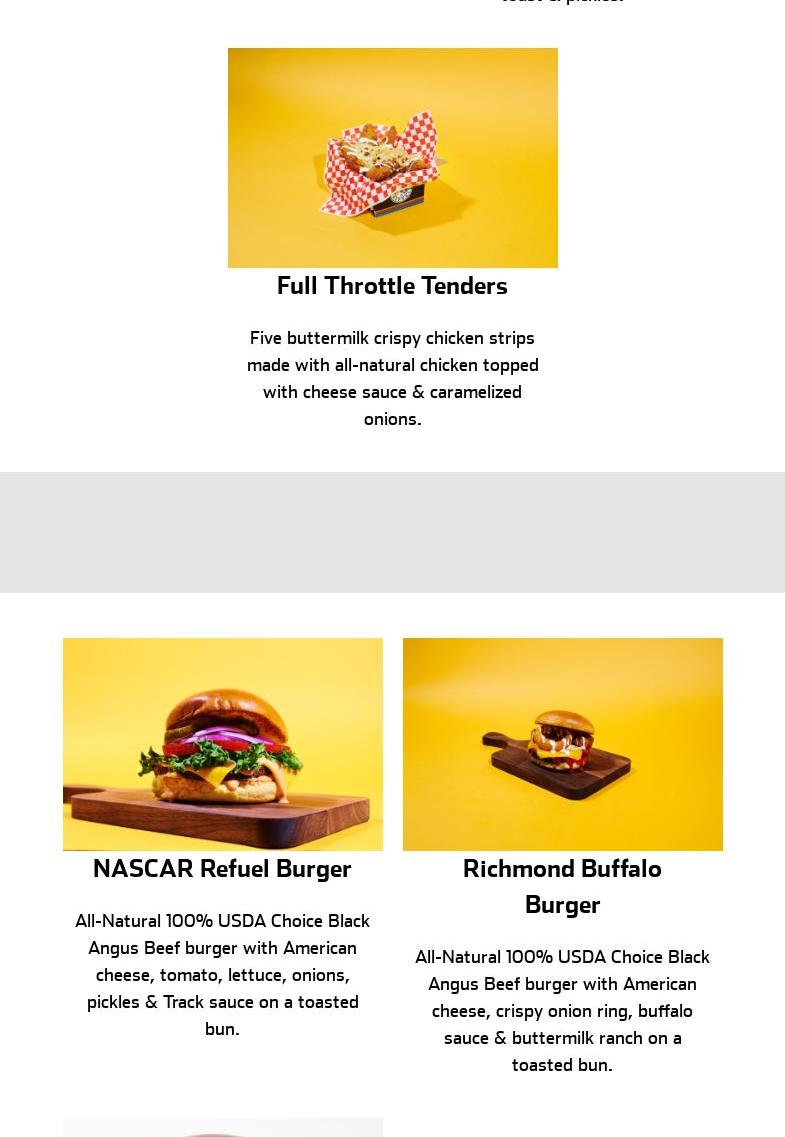View the NASCAR Refuel Burger image

(222, 744)
